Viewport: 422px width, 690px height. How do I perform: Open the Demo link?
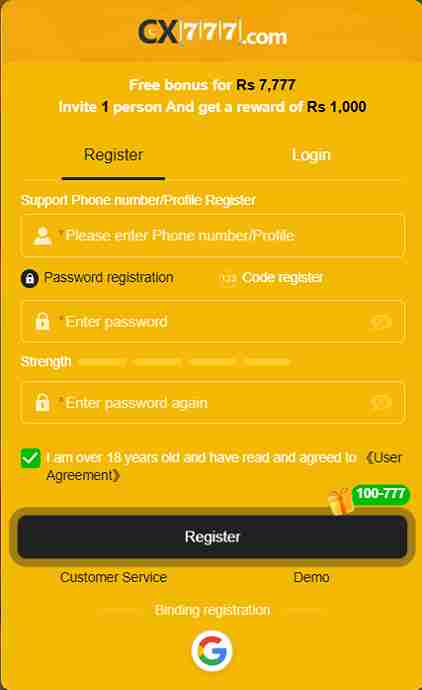point(311,577)
